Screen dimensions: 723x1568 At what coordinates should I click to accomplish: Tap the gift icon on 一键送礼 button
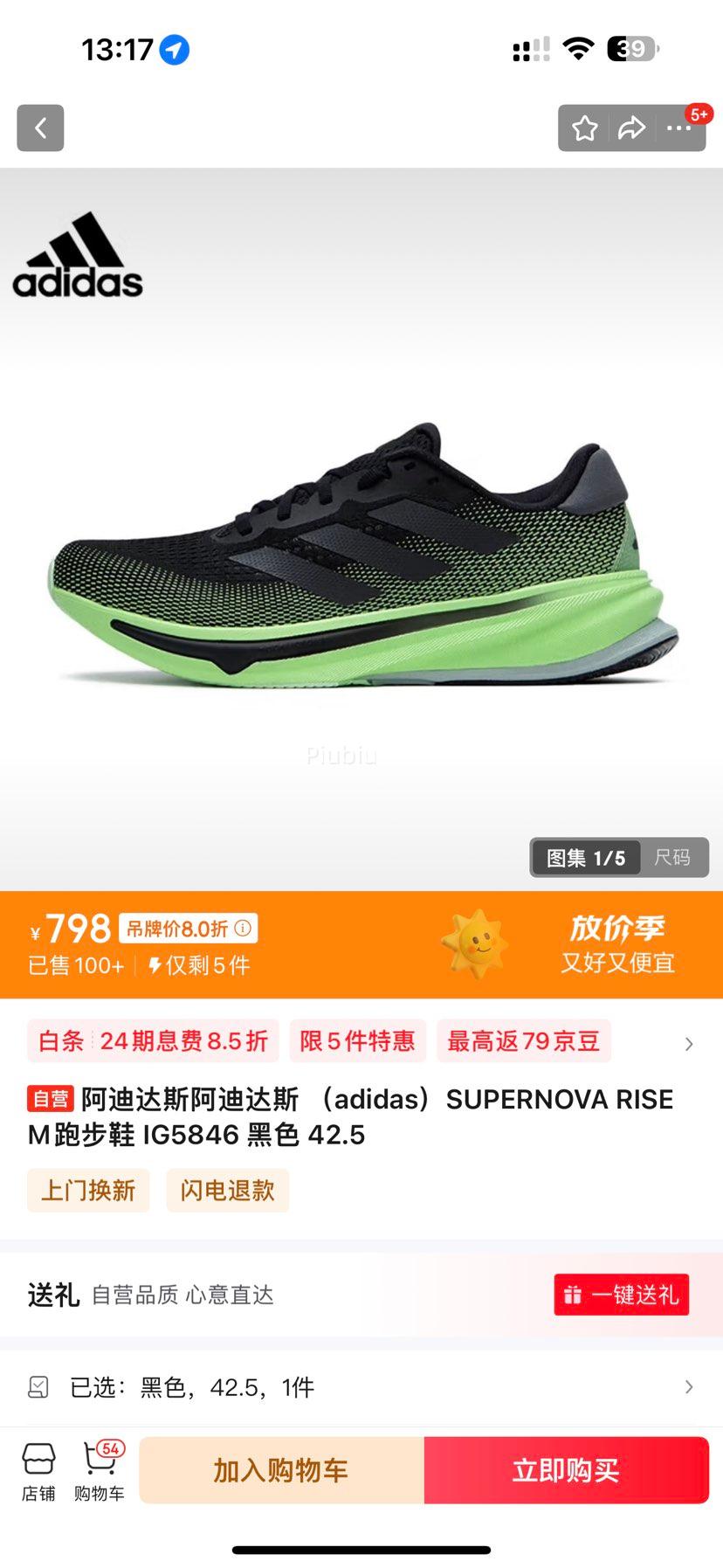[575, 1295]
